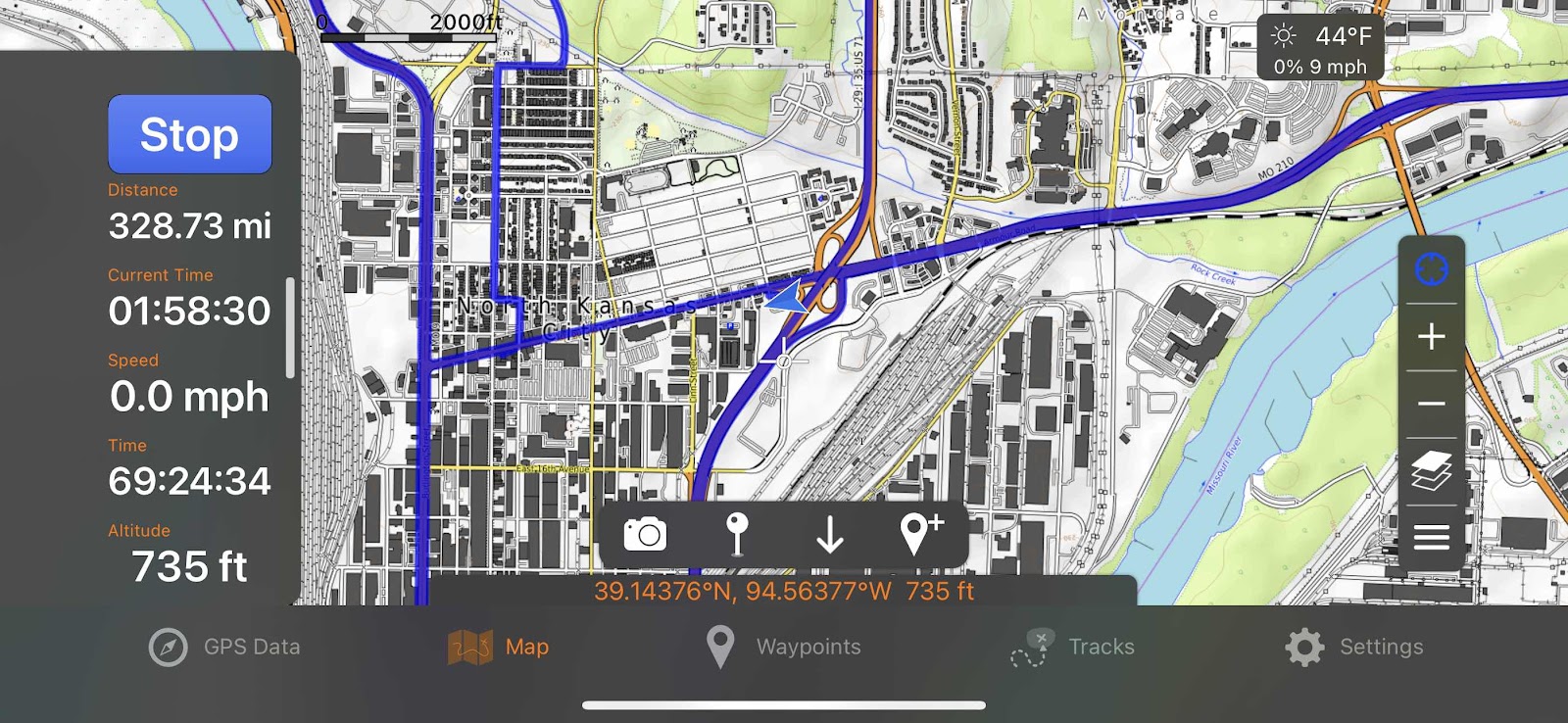Switch to the GPS Data tab
Image resolution: width=1568 pixels, height=723 pixels.
(224, 647)
